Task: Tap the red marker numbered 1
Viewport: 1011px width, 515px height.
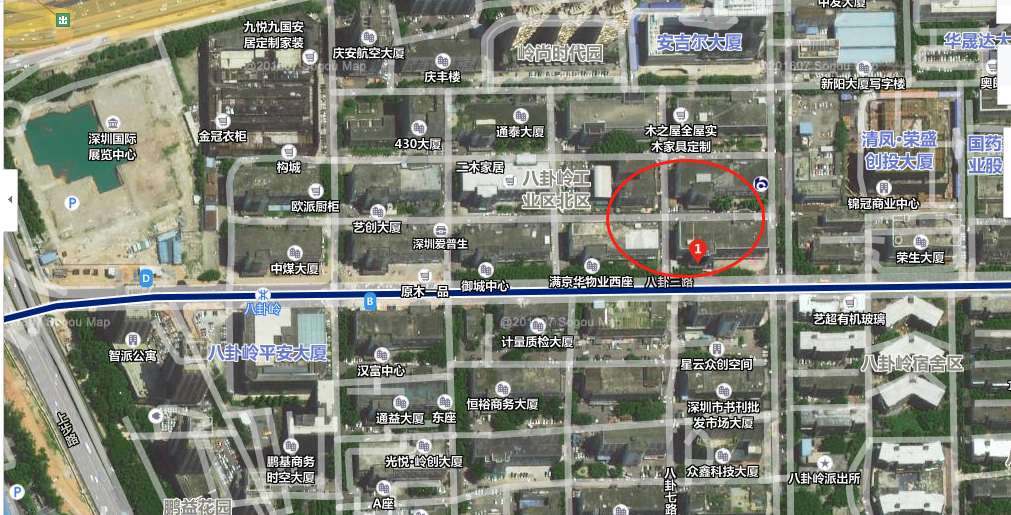Action: (x=698, y=250)
